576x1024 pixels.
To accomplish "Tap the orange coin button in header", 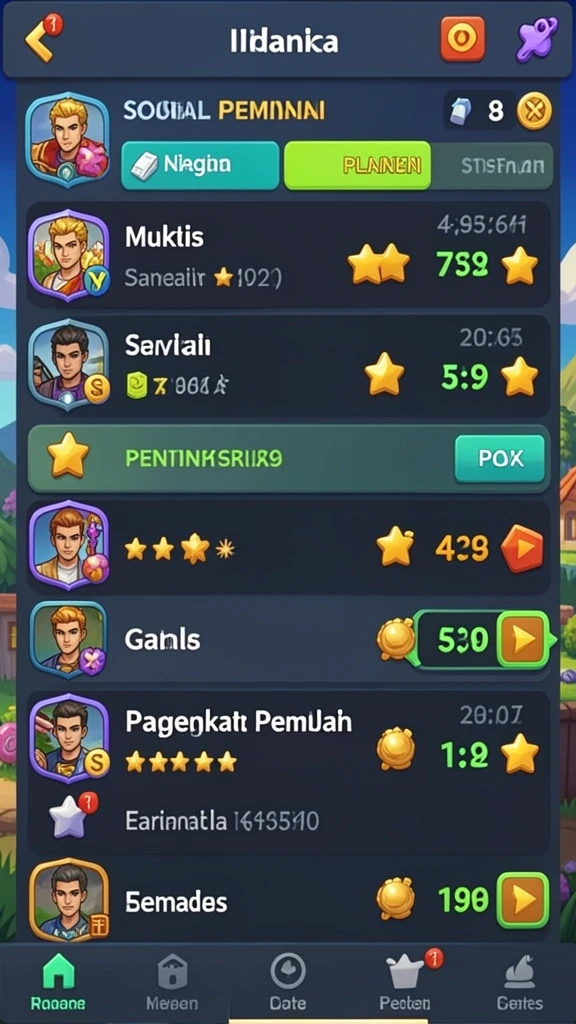I will (462, 39).
